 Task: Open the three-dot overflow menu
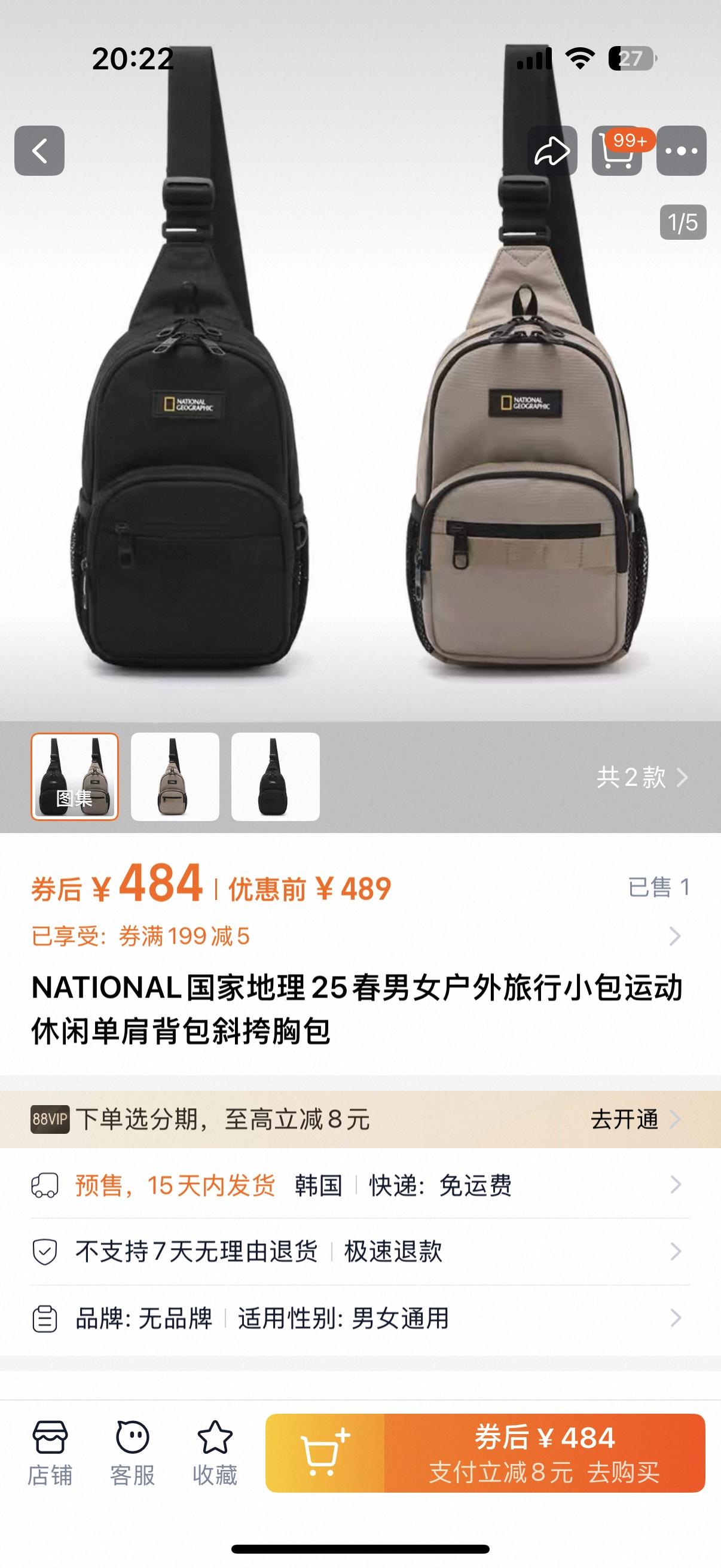(x=682, y=151)
